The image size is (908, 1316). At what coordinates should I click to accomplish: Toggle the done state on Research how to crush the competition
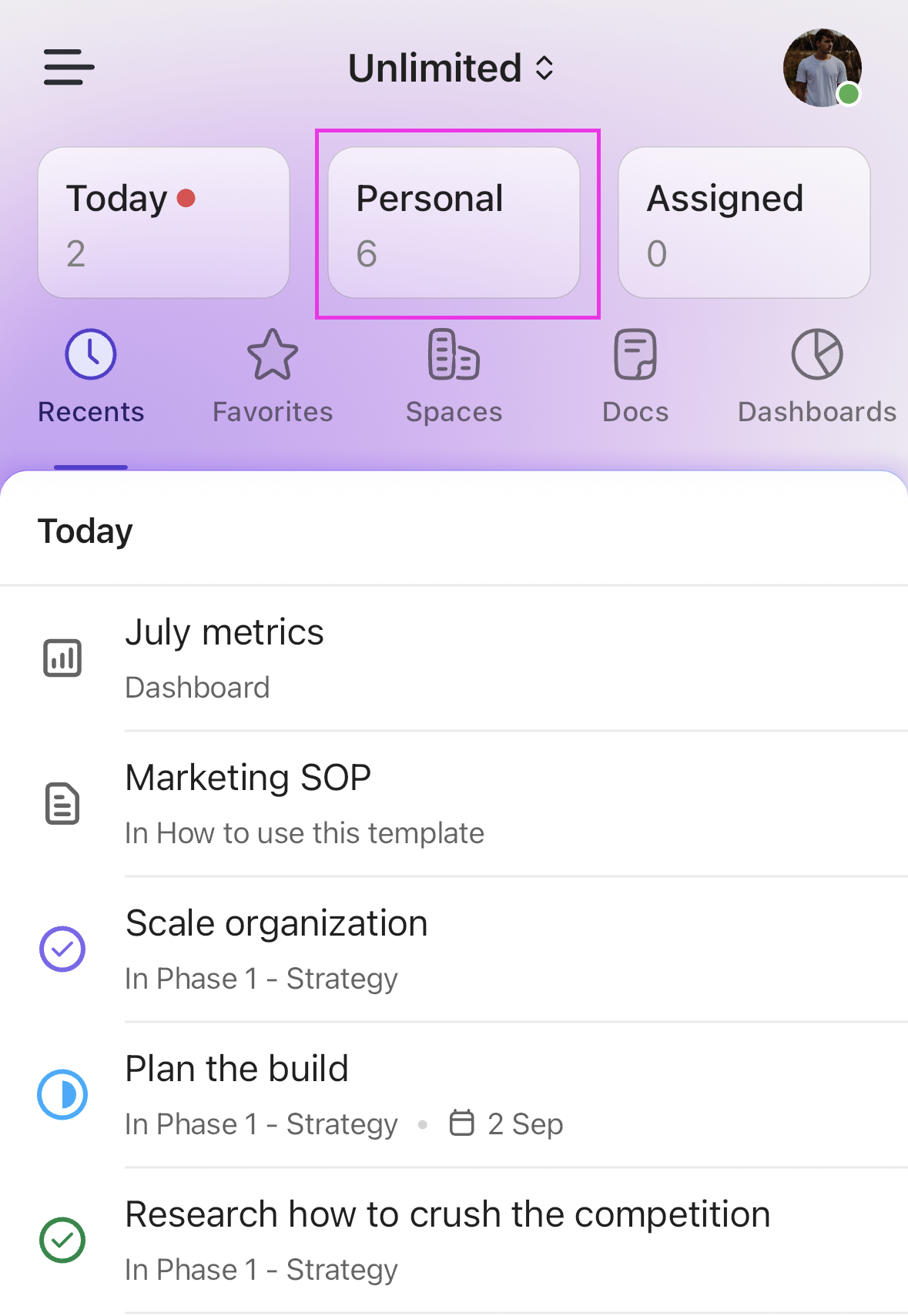(62, 1240)
